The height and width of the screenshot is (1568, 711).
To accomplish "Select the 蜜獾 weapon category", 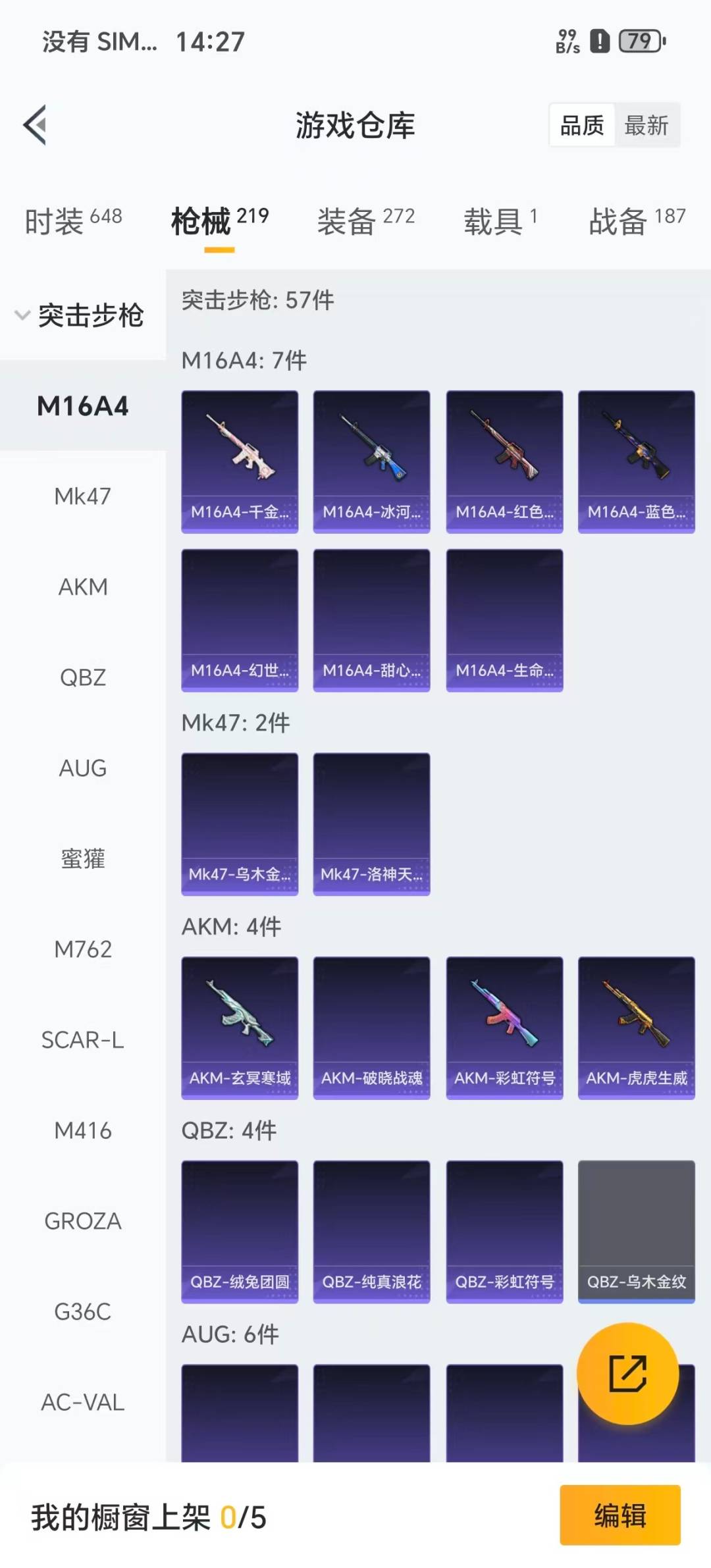I will [x=83, y=859].
